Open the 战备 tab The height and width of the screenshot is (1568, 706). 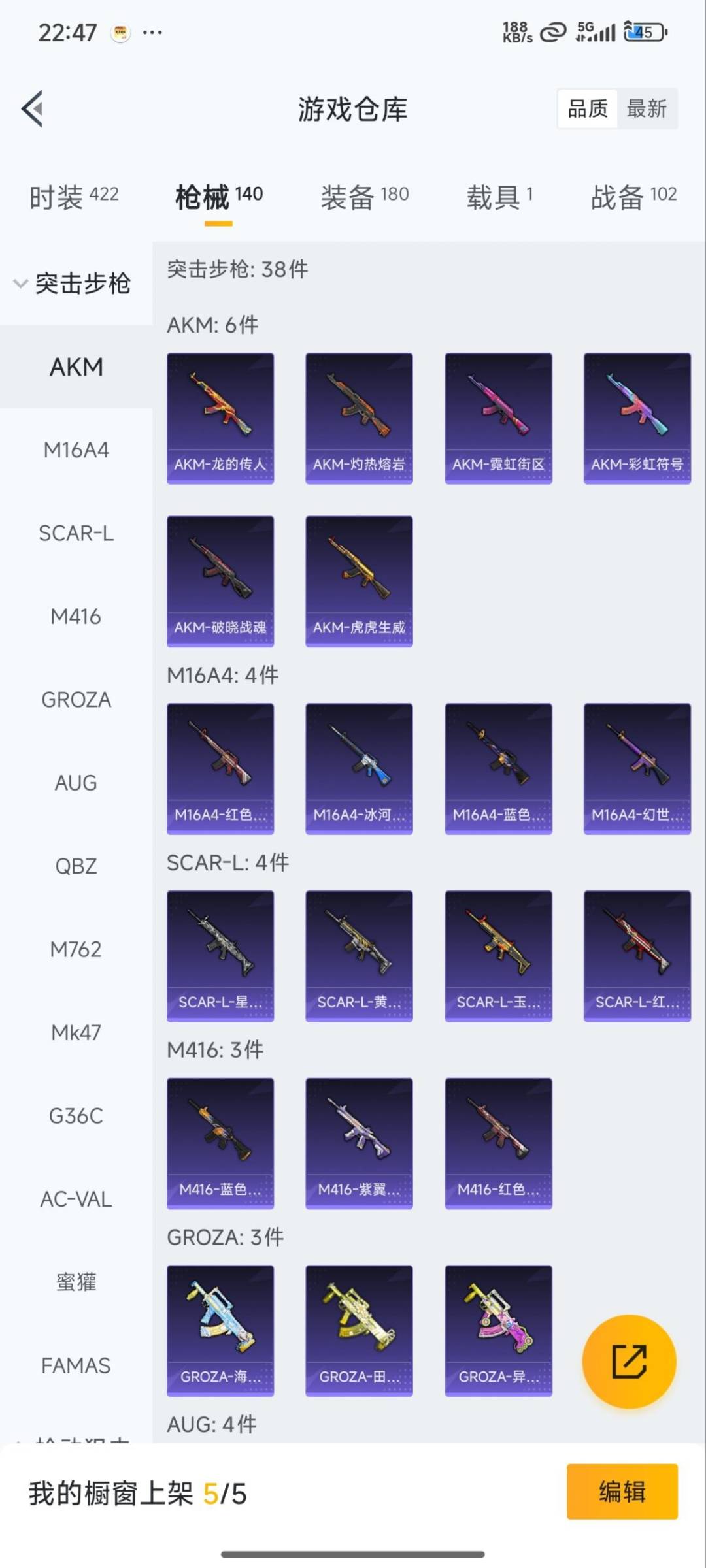(633, 196)
